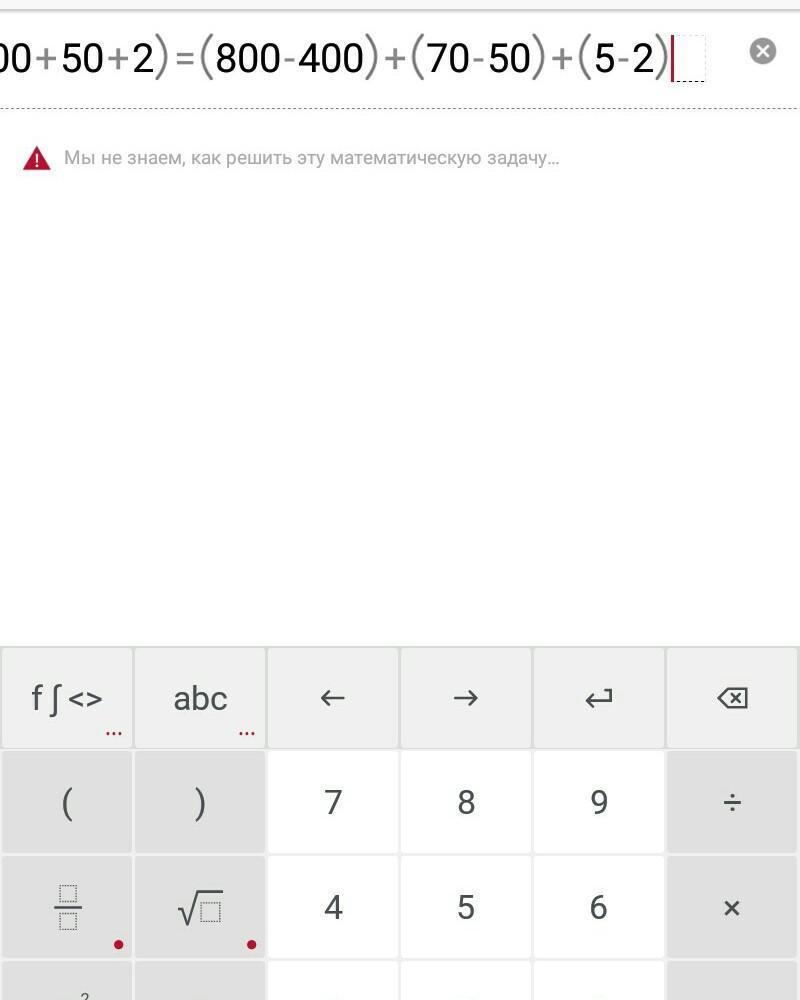800x1000 pixels.
Task: Enter the digit 7
Action: [332, 802]
